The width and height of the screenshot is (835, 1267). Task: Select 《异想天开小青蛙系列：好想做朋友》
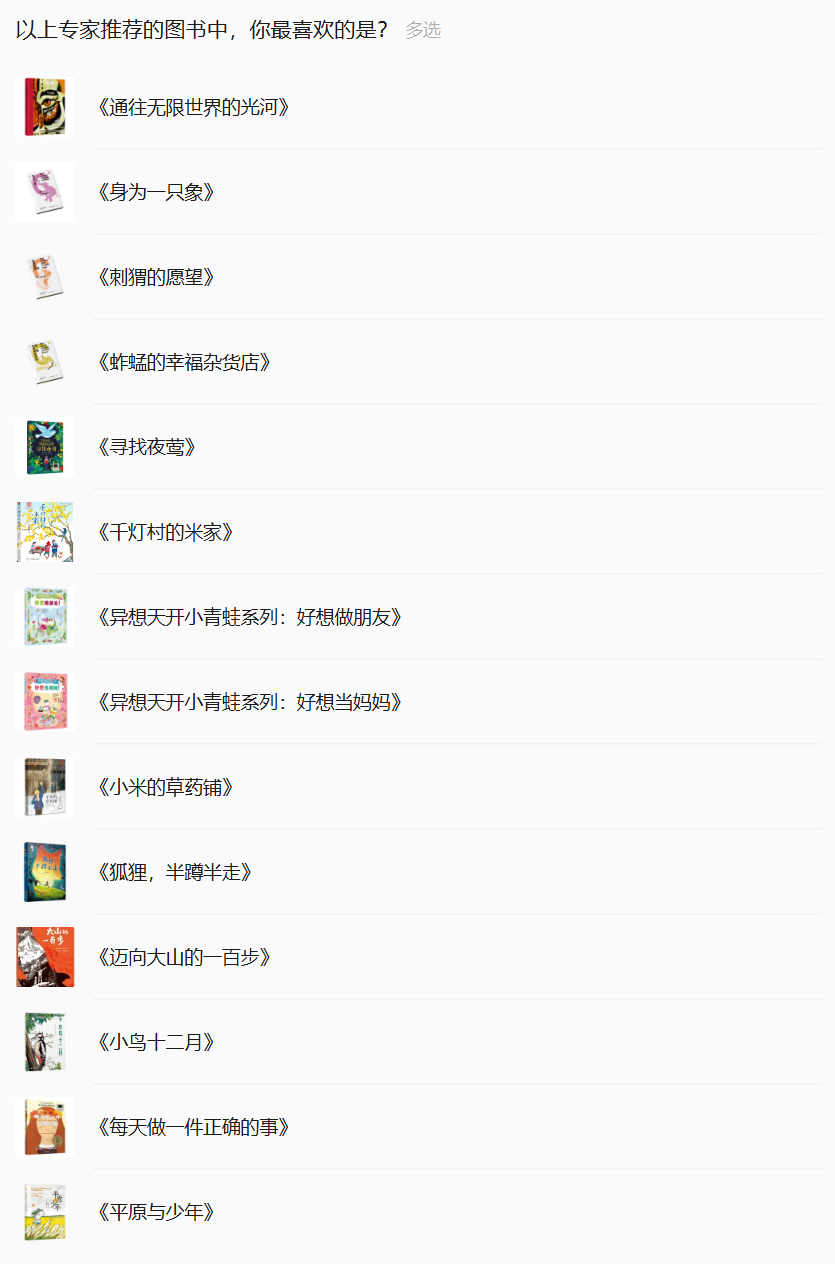250,617
